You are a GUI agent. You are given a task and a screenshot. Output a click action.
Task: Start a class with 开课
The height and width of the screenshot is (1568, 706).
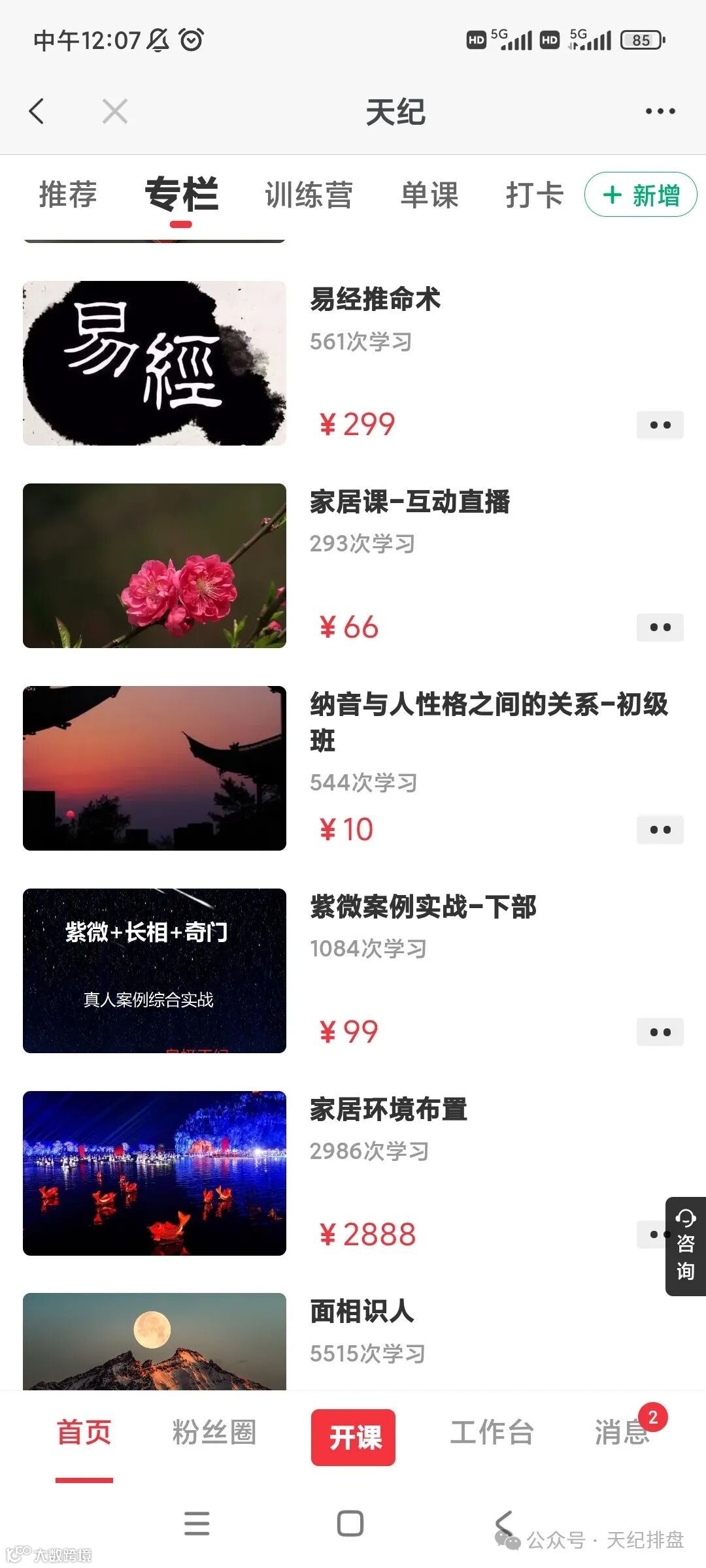point(354,1437)
